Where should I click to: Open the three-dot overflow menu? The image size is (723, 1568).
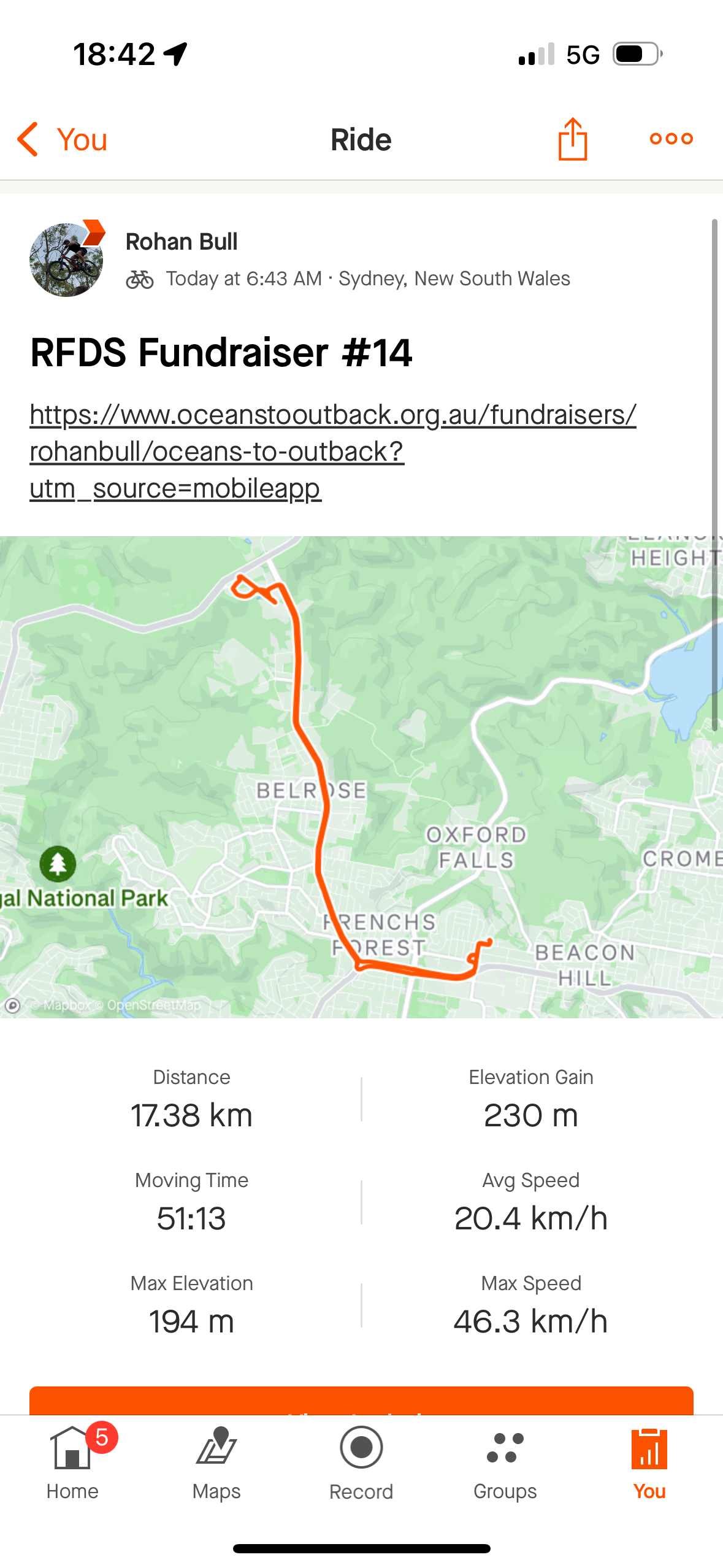671,139
